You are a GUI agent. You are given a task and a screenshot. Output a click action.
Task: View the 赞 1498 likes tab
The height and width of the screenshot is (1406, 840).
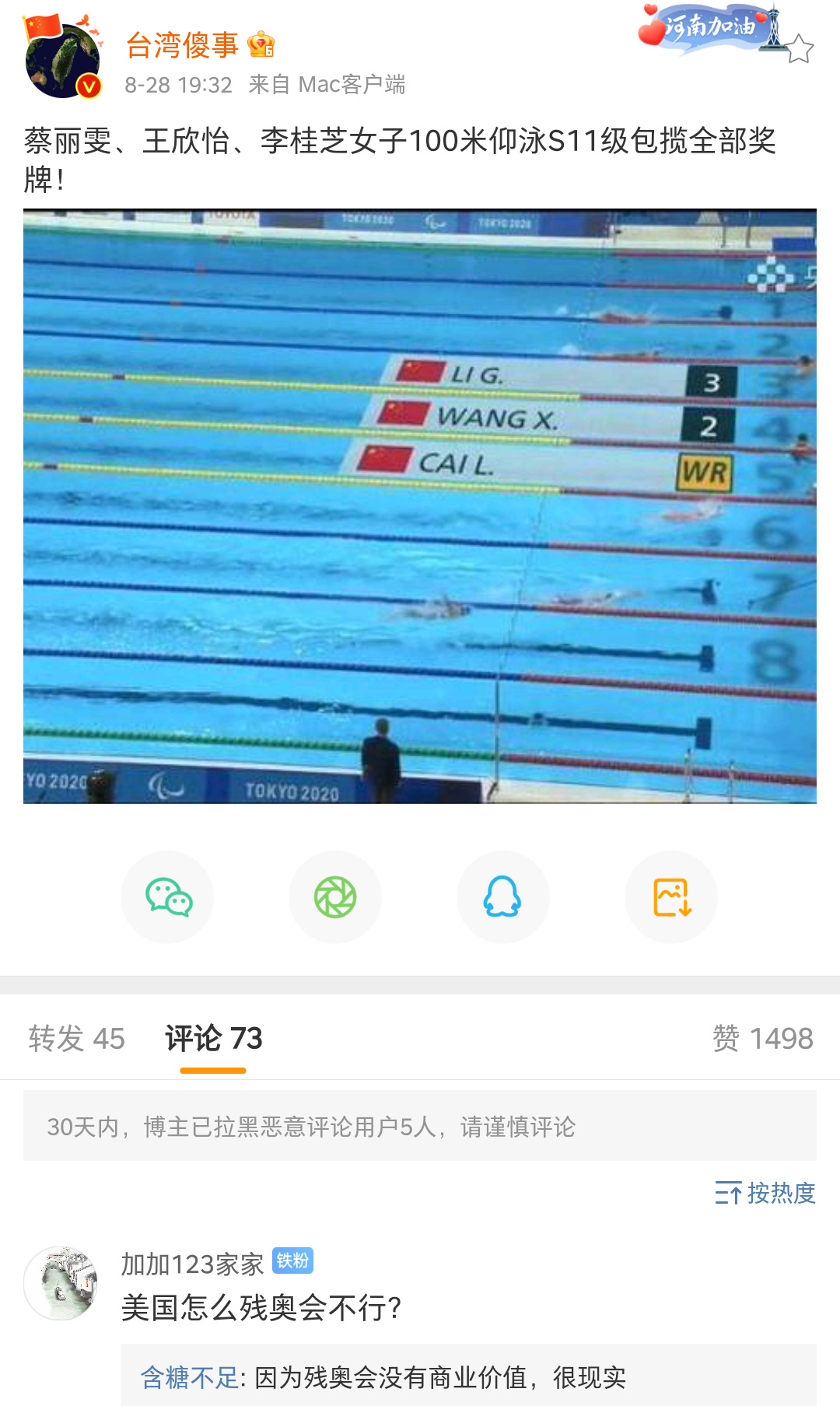pos(762,1038)
